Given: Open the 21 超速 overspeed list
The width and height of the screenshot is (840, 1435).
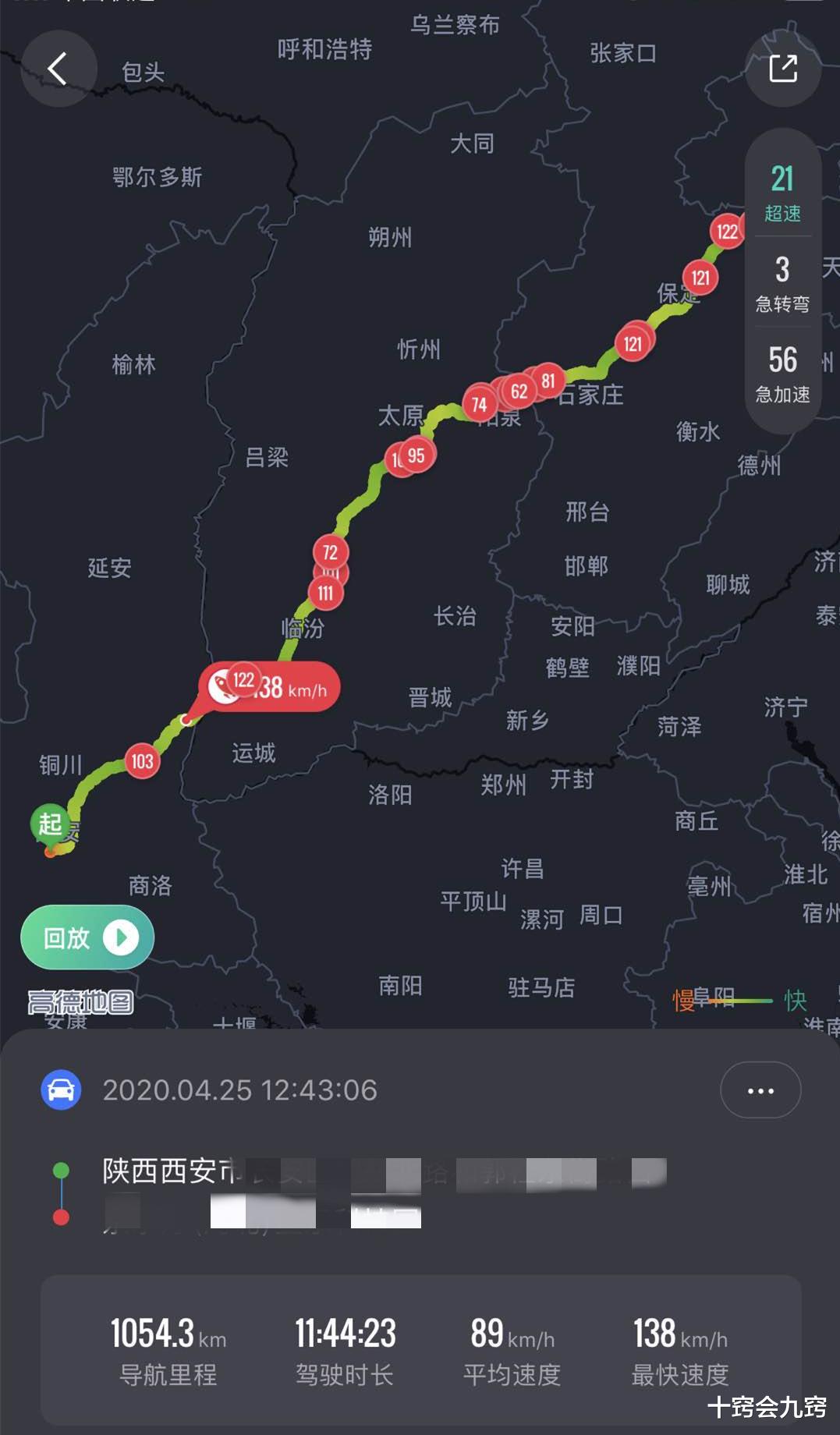Looking at the screenshot, I should 782,193.
